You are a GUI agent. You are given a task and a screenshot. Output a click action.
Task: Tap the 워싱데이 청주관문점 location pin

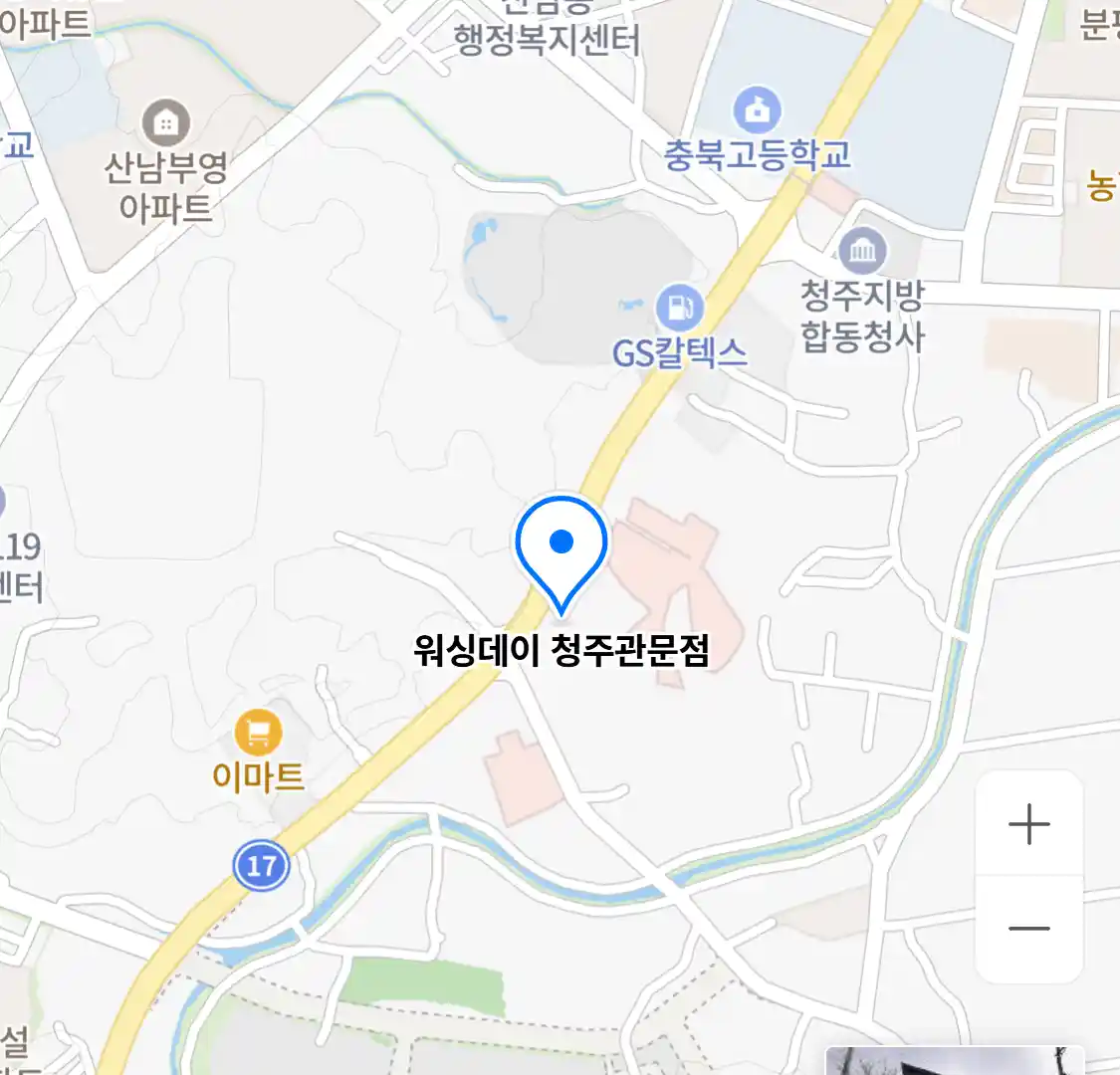(561, 547)
